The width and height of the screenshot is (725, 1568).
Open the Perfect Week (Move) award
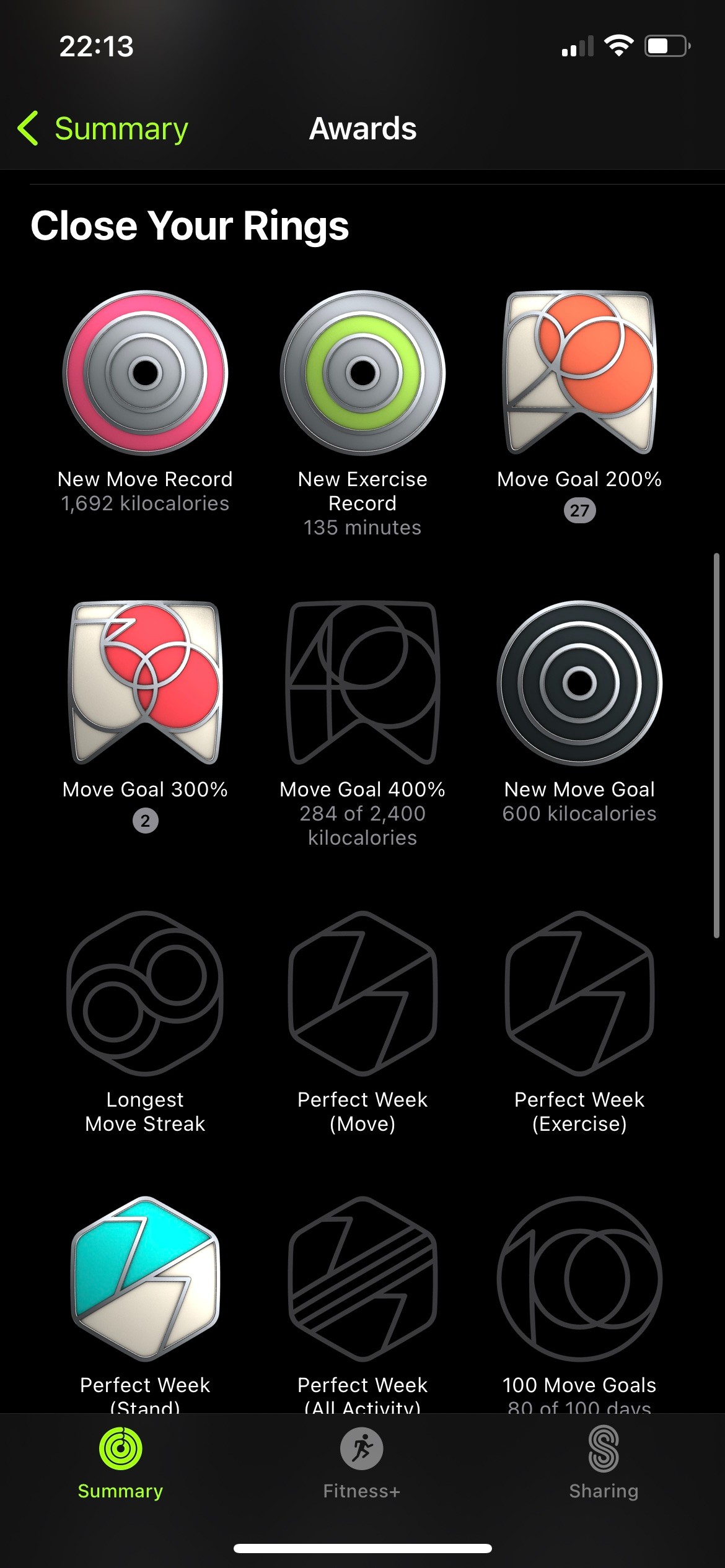pos(362,993)
